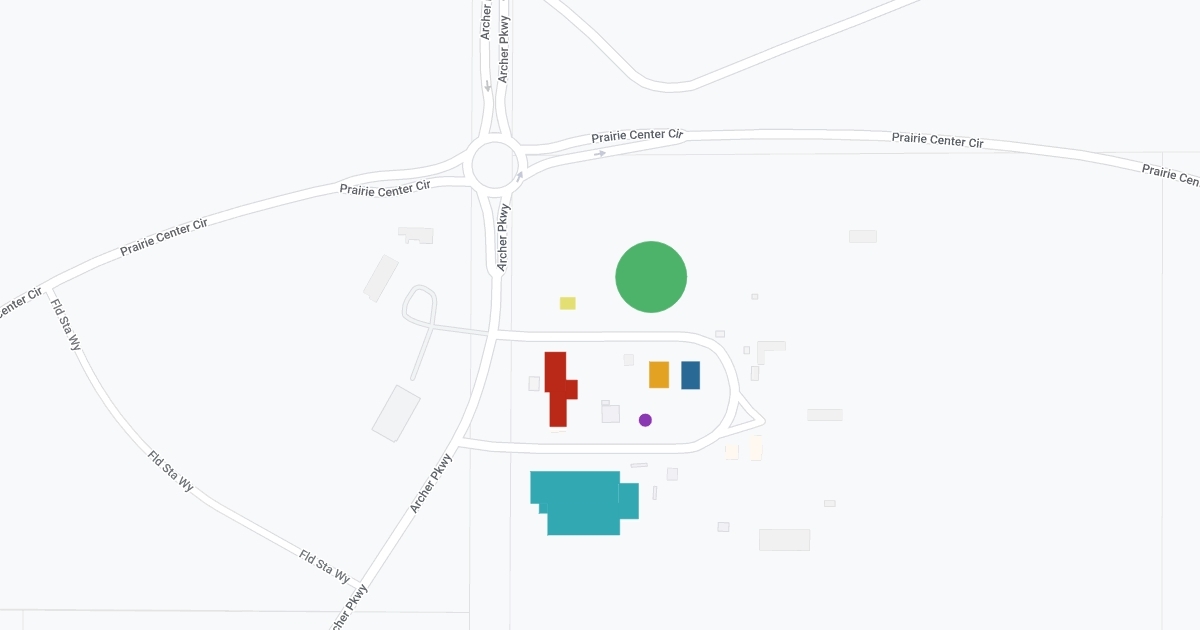This screenshot has width=1200, height=630.
Task: Select the large green circle on the map
Action: tap(651, 277)
